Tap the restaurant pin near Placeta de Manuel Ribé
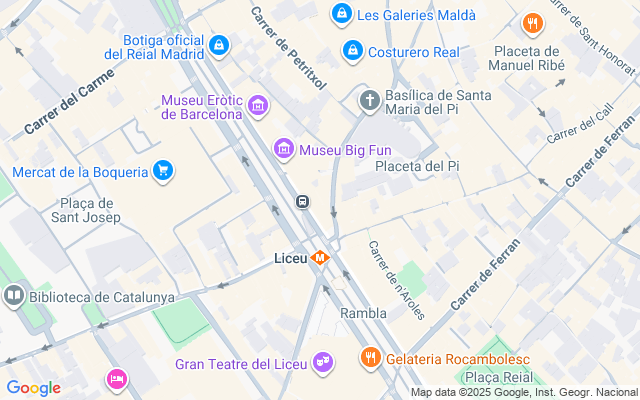 point(532,23)
